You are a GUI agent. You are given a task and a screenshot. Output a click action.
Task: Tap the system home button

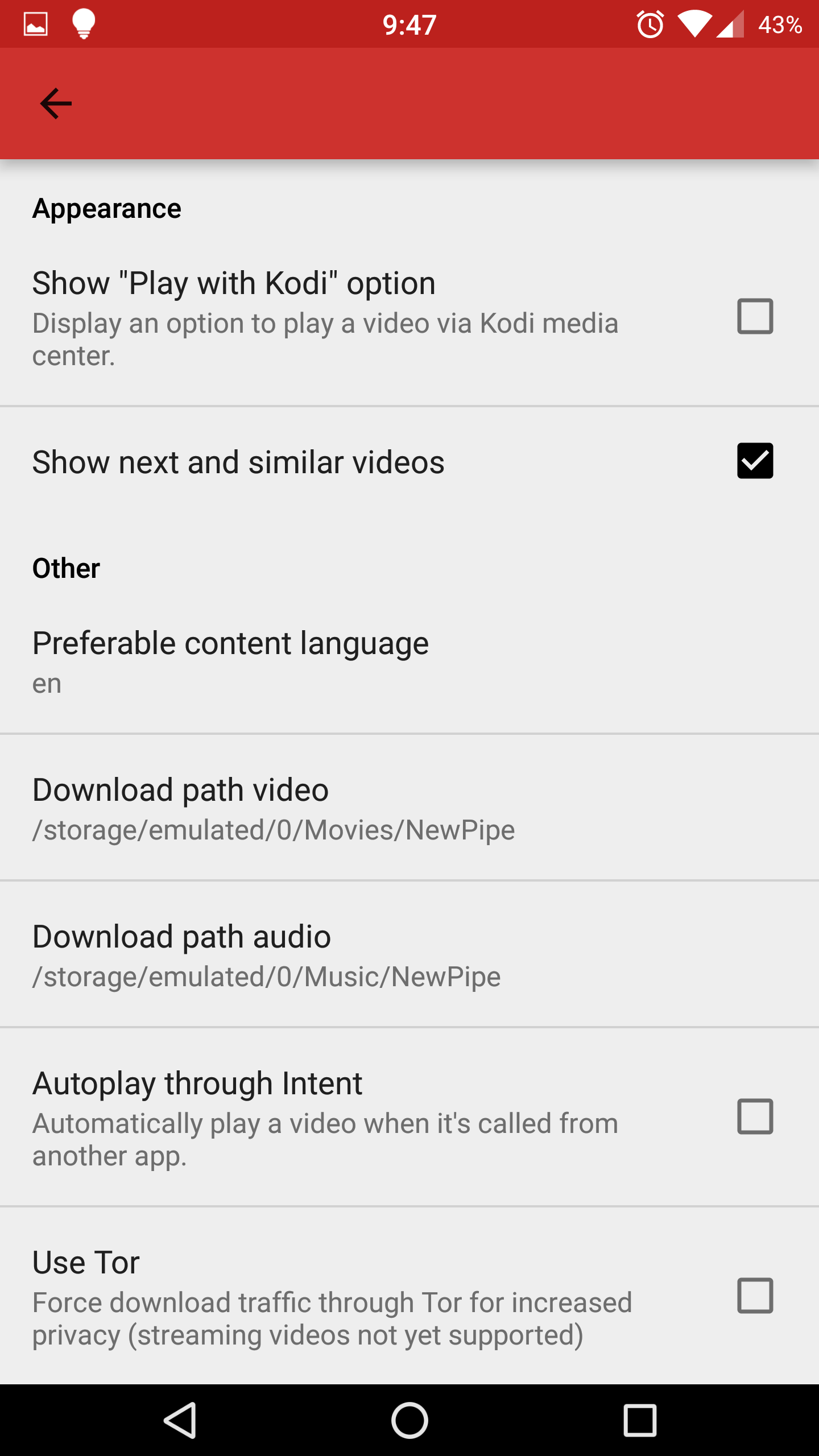click(x=409, y=1420)
